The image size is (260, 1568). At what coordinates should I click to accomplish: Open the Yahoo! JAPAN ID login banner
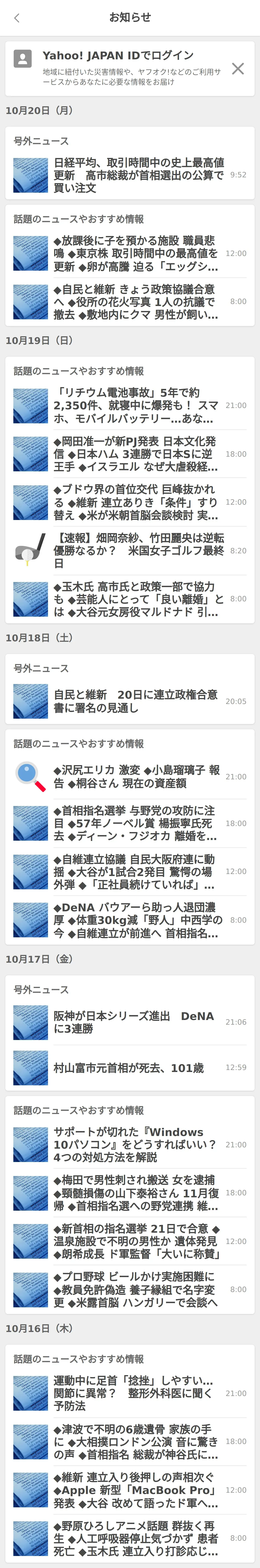(122, 68)
